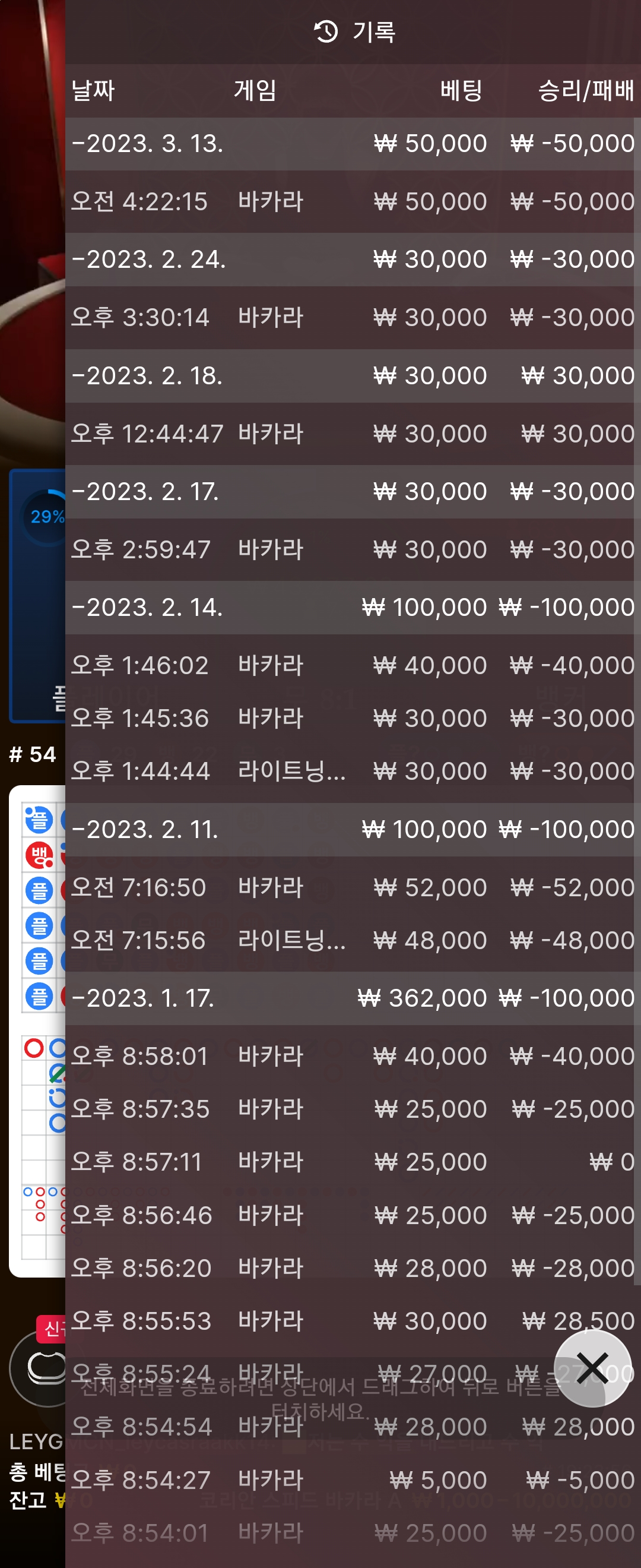Open the 오후 2:59:47 바카라 round details
The height and width of the screenshot is (1568, 641).
coord(353,549)
